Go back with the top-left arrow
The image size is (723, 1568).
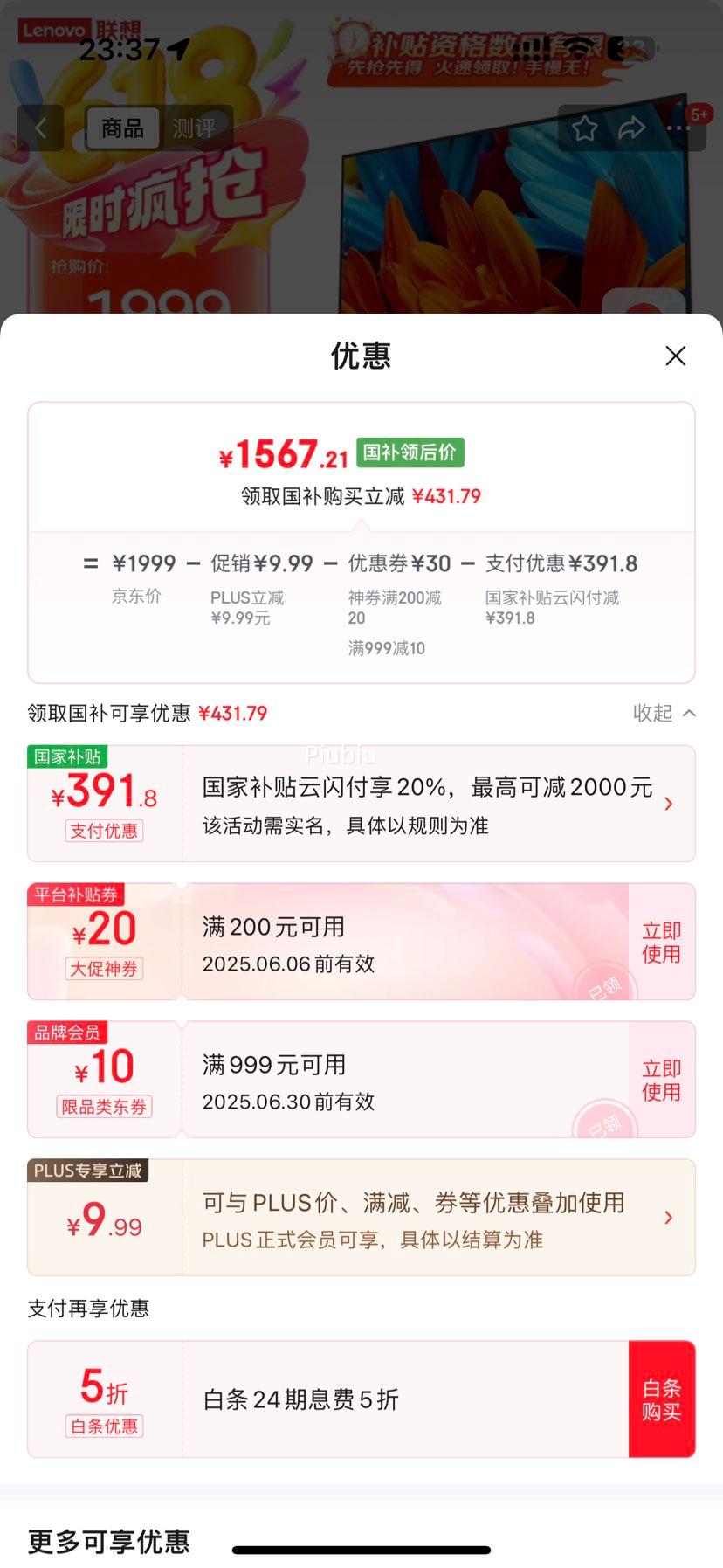coord(40,128)
